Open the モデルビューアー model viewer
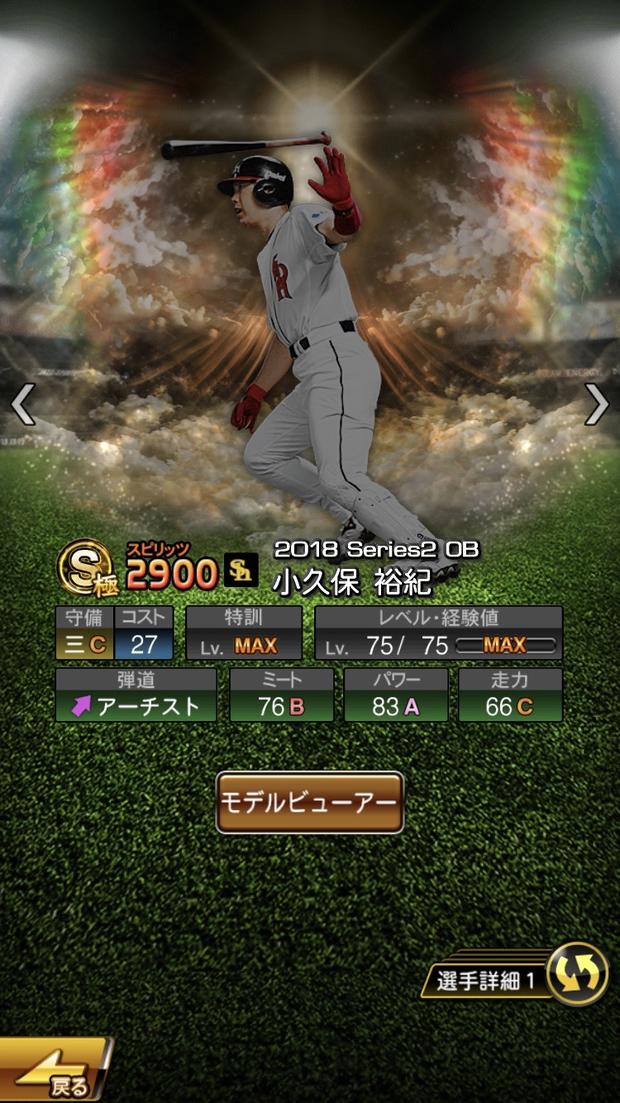This screenshot has width=620, height=1103. [310, 802]
